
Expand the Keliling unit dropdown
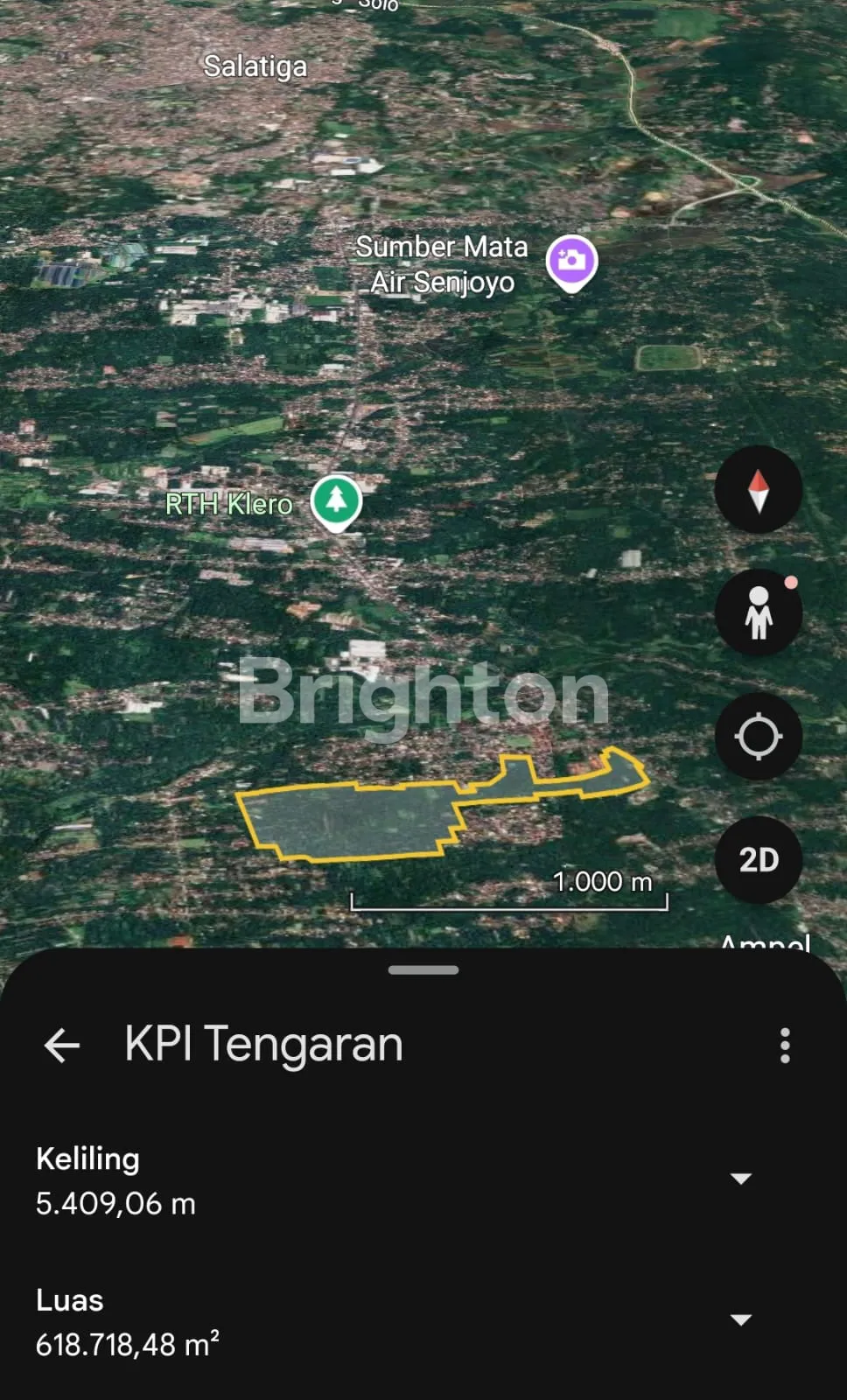click(740, 1179)
